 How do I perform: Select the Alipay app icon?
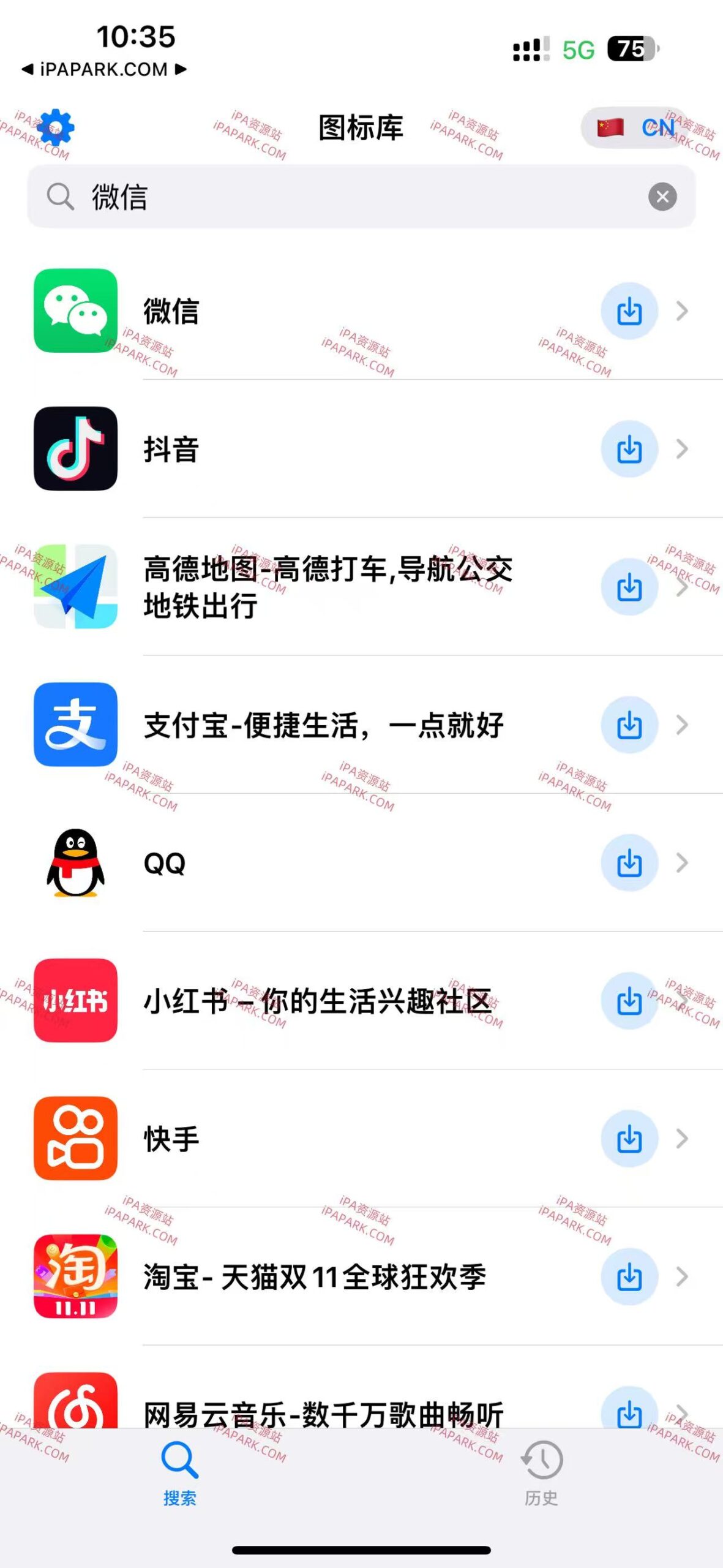[x=75, y=725]
